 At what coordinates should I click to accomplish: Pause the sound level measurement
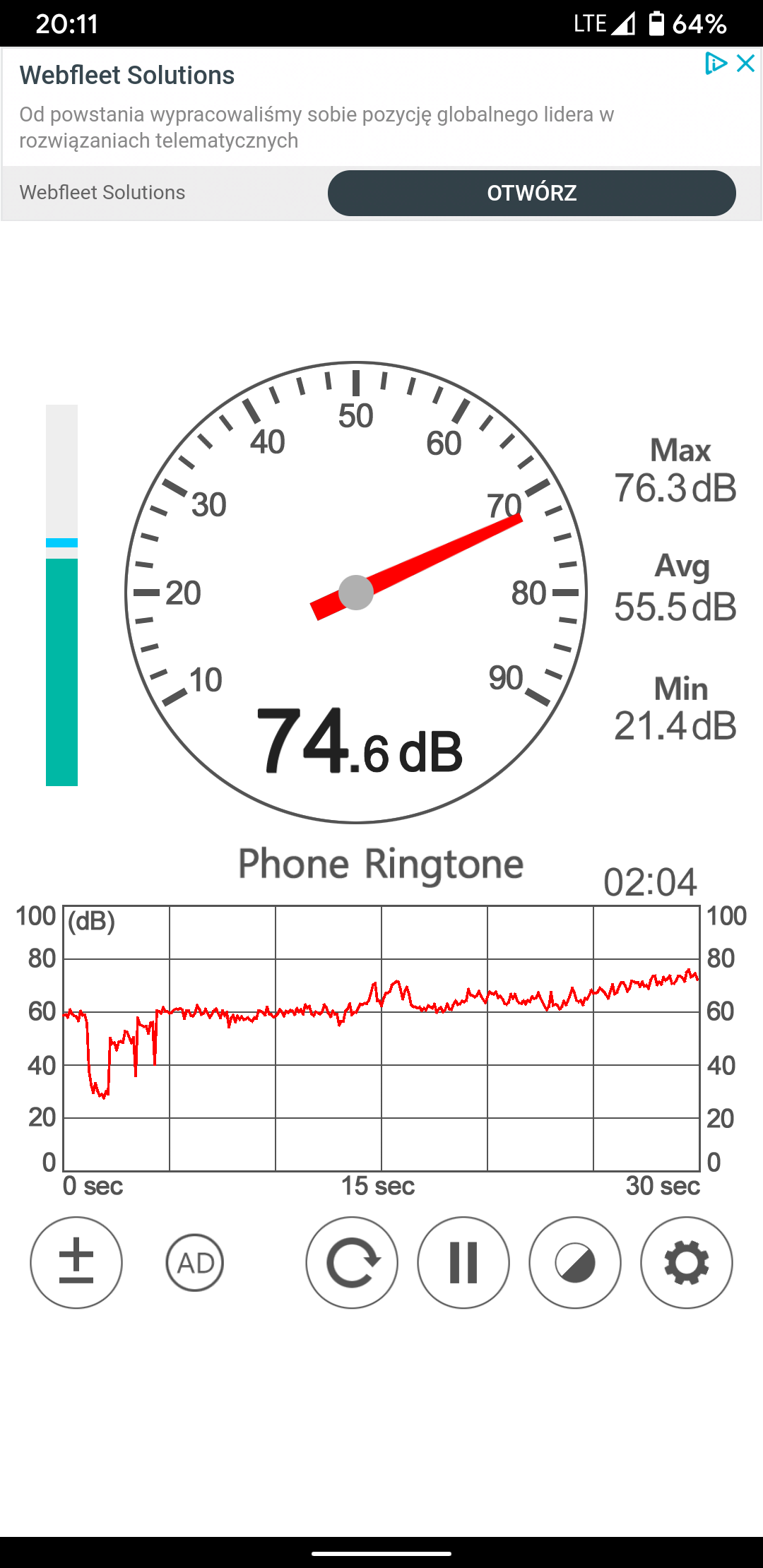[x=463, y=1262]
